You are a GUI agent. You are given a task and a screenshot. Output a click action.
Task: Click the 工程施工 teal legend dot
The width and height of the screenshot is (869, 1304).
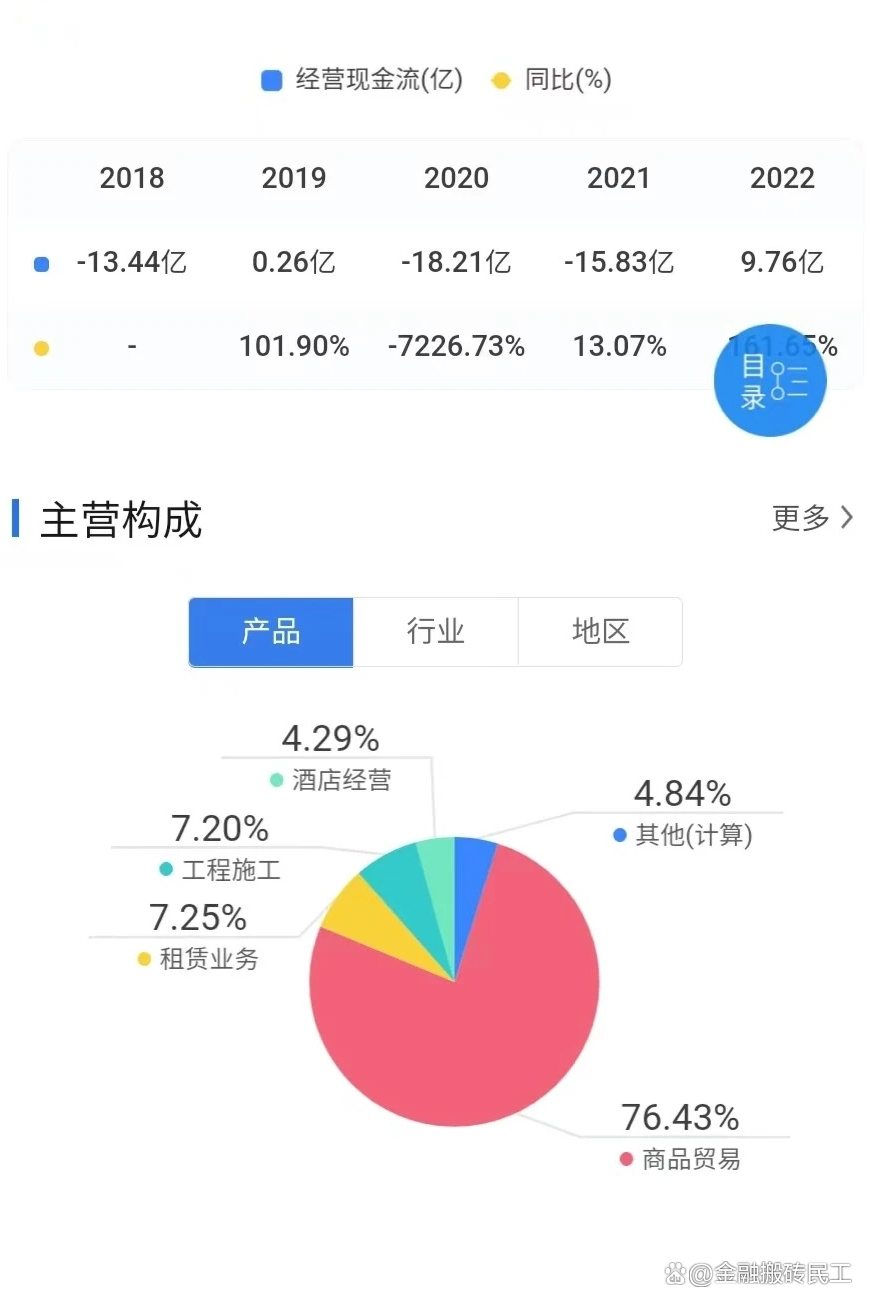(x=164, y=870)
